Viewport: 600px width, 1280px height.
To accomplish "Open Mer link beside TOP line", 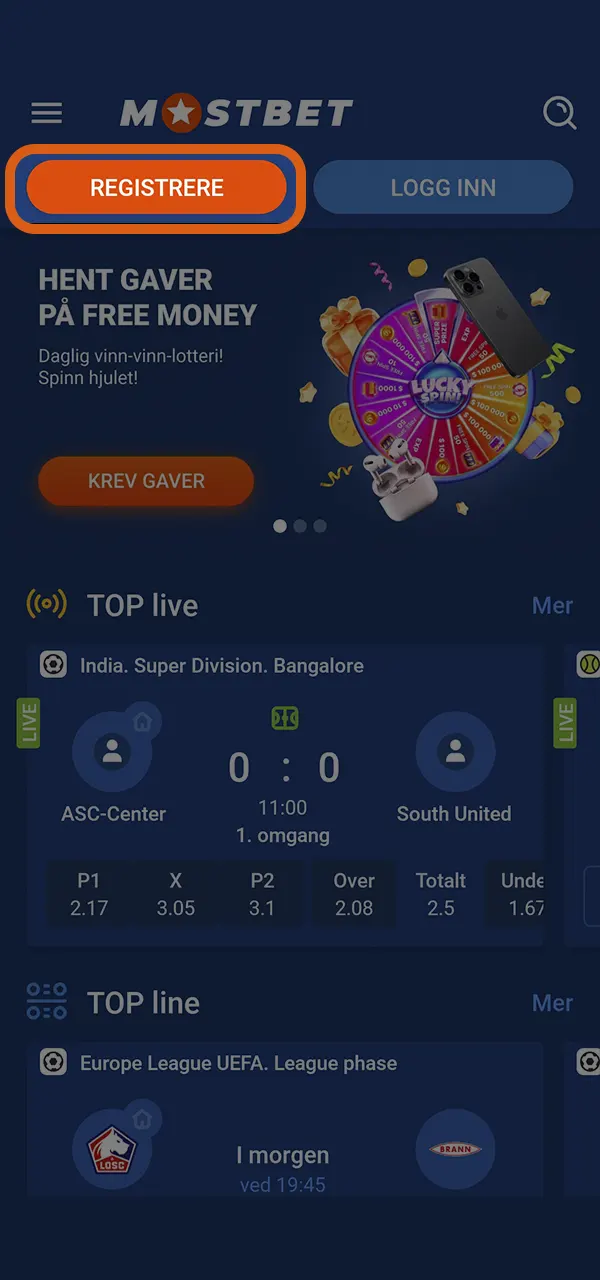I will coord(552,1003).
